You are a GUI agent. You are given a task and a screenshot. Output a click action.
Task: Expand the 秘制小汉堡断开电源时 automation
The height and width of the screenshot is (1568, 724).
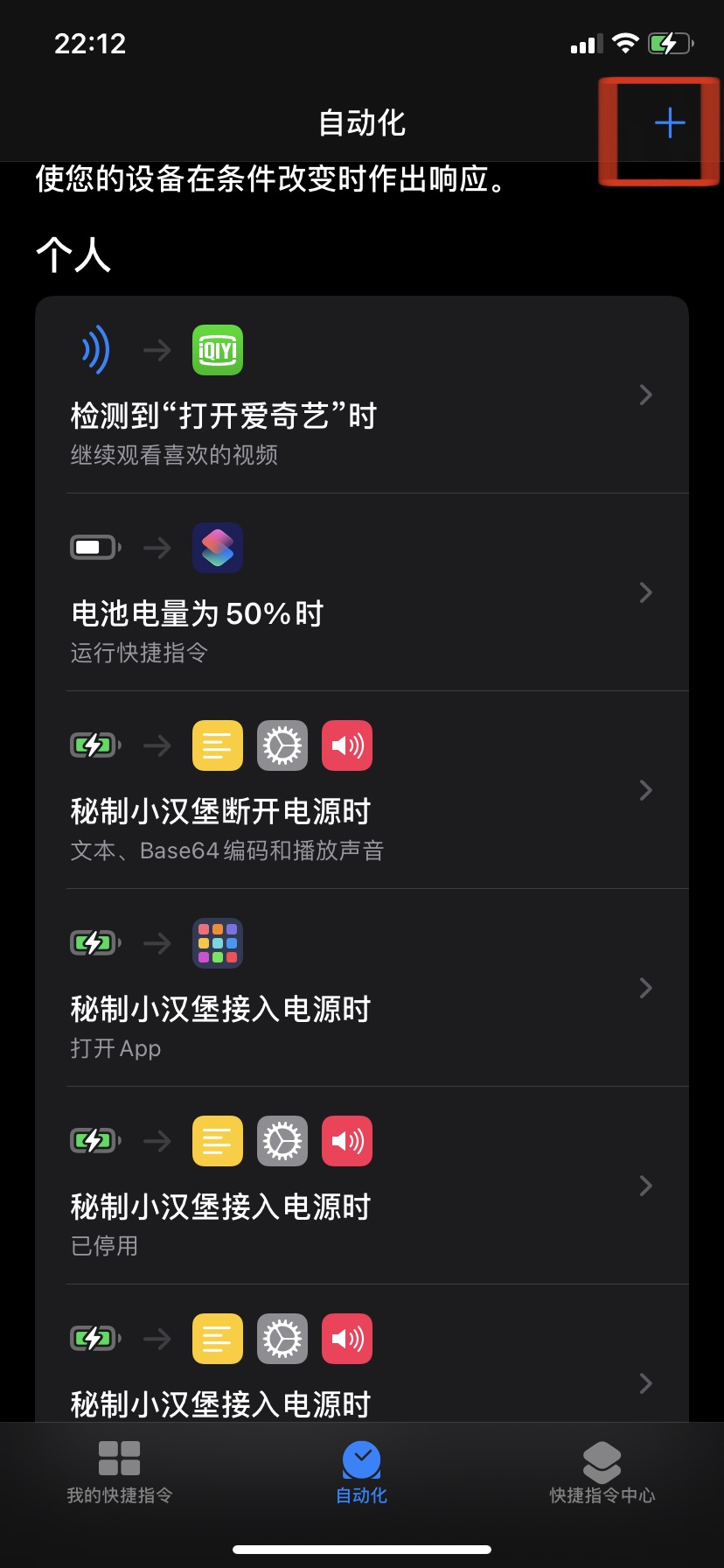[645, 790]
